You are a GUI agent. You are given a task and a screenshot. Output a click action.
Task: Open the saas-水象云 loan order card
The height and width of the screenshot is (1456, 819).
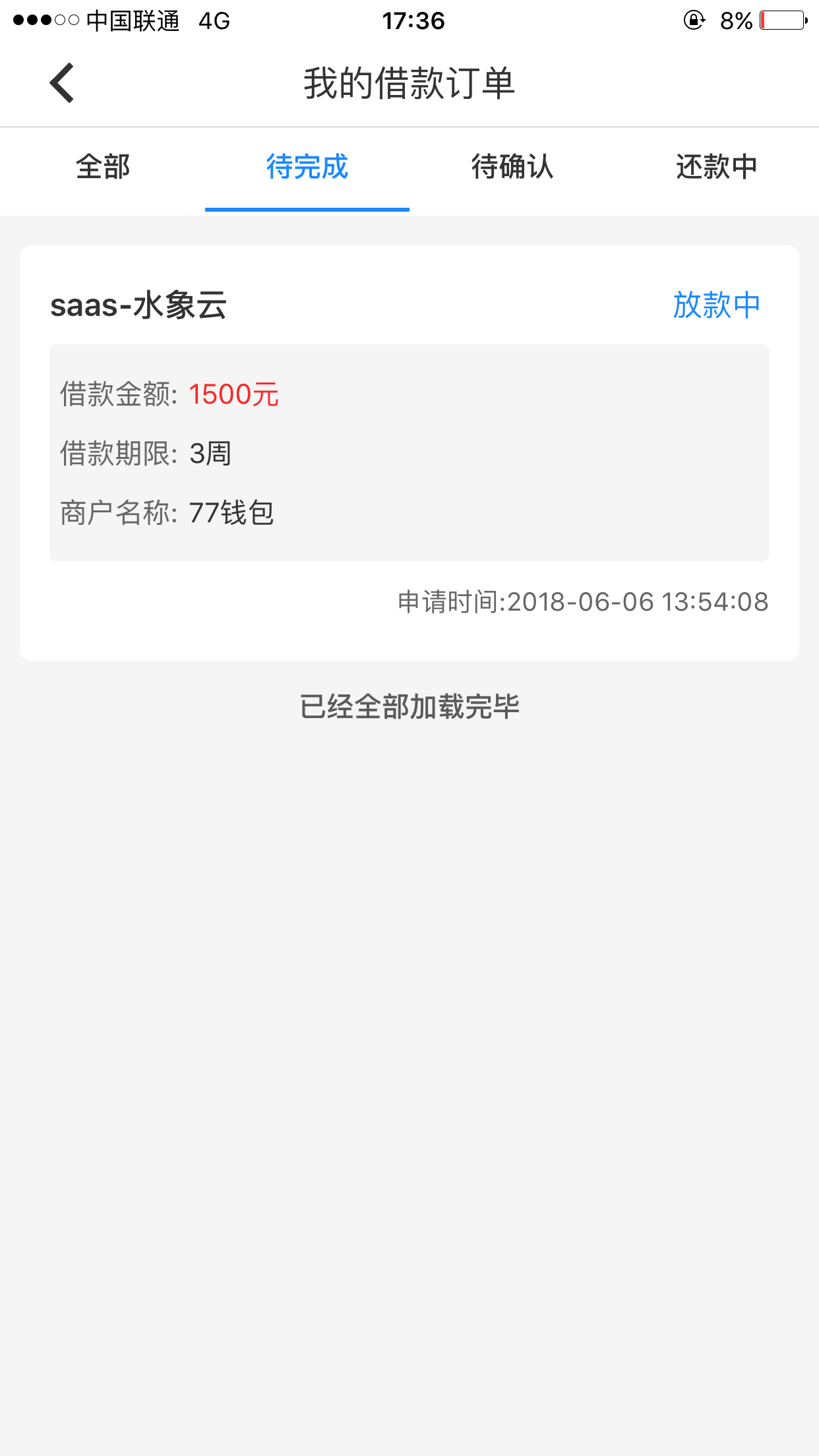pyautogui.click(x=409, y=453)
